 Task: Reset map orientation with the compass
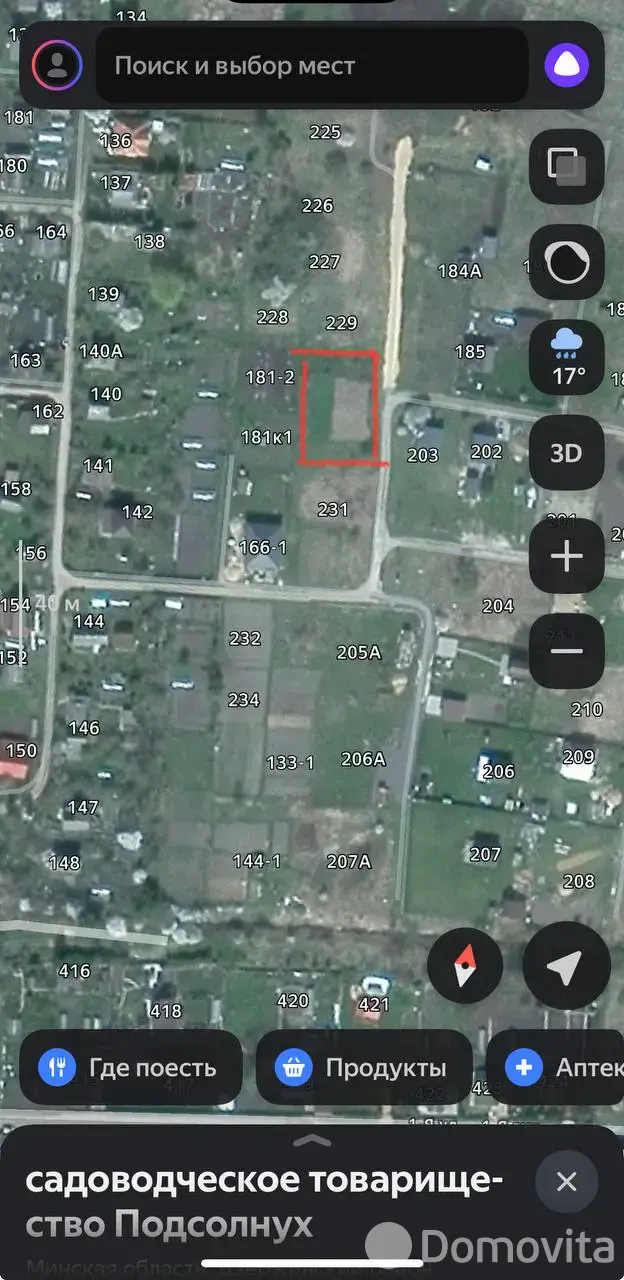[464, 967]
